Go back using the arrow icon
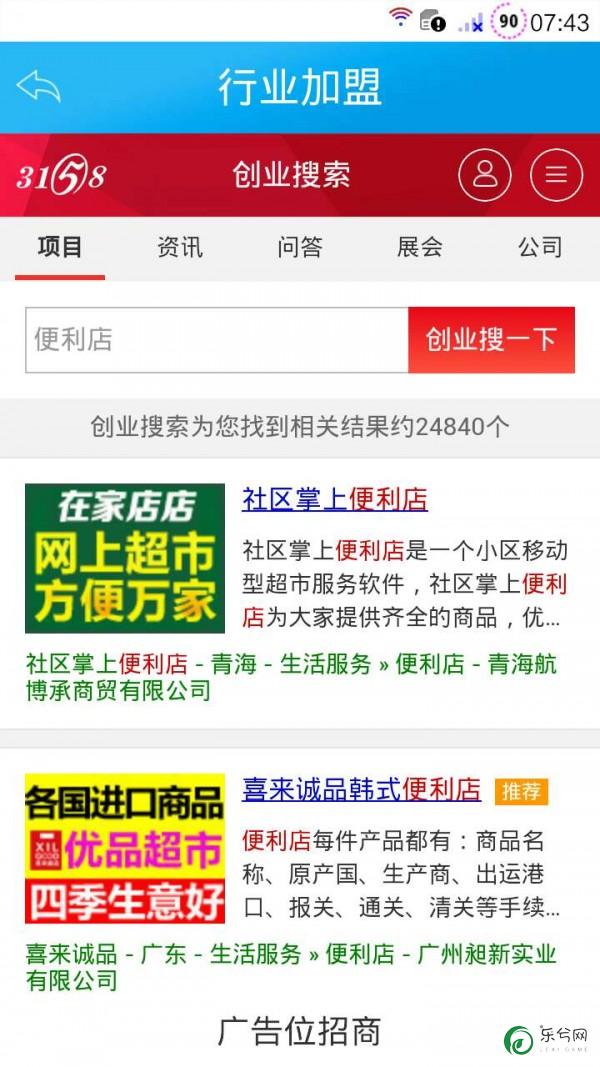This screenshot has height=1067, width=600. (39, 87)
